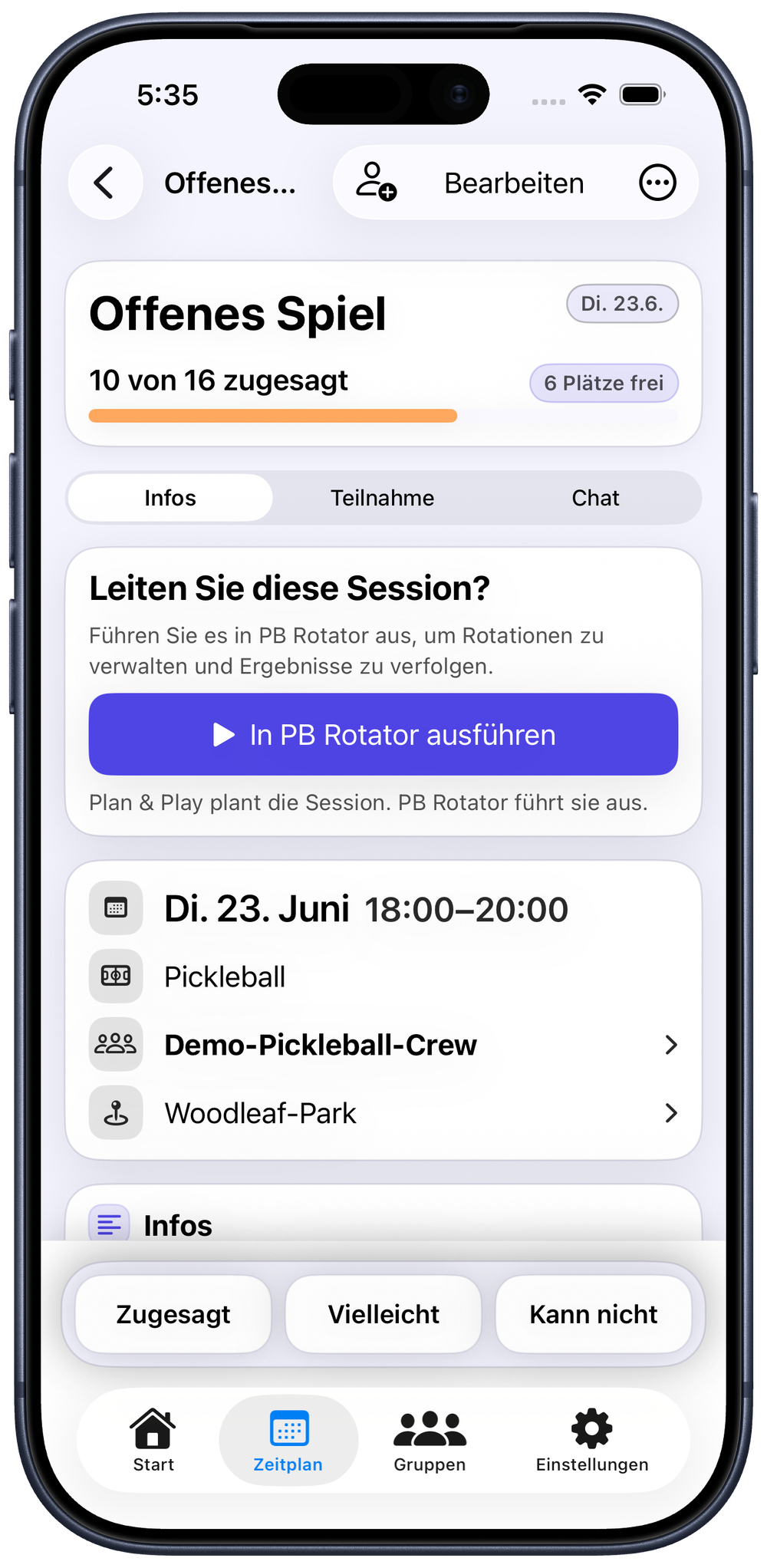Viewport: 767px width, 1568px height.
Task: Go to the Start tab
Action: click(153, 1440)
